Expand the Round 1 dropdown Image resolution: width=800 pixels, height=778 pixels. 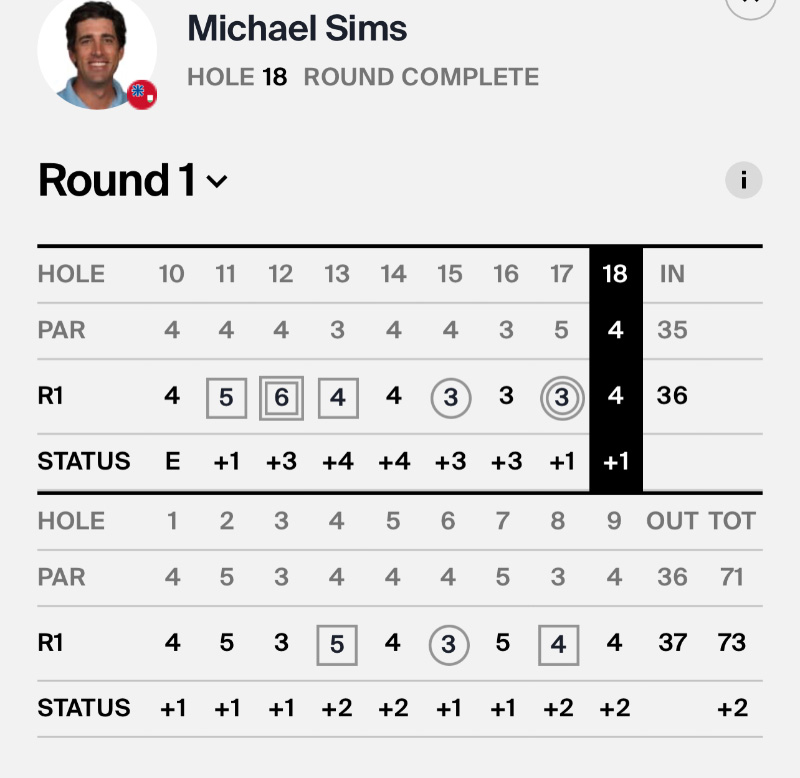133,181
